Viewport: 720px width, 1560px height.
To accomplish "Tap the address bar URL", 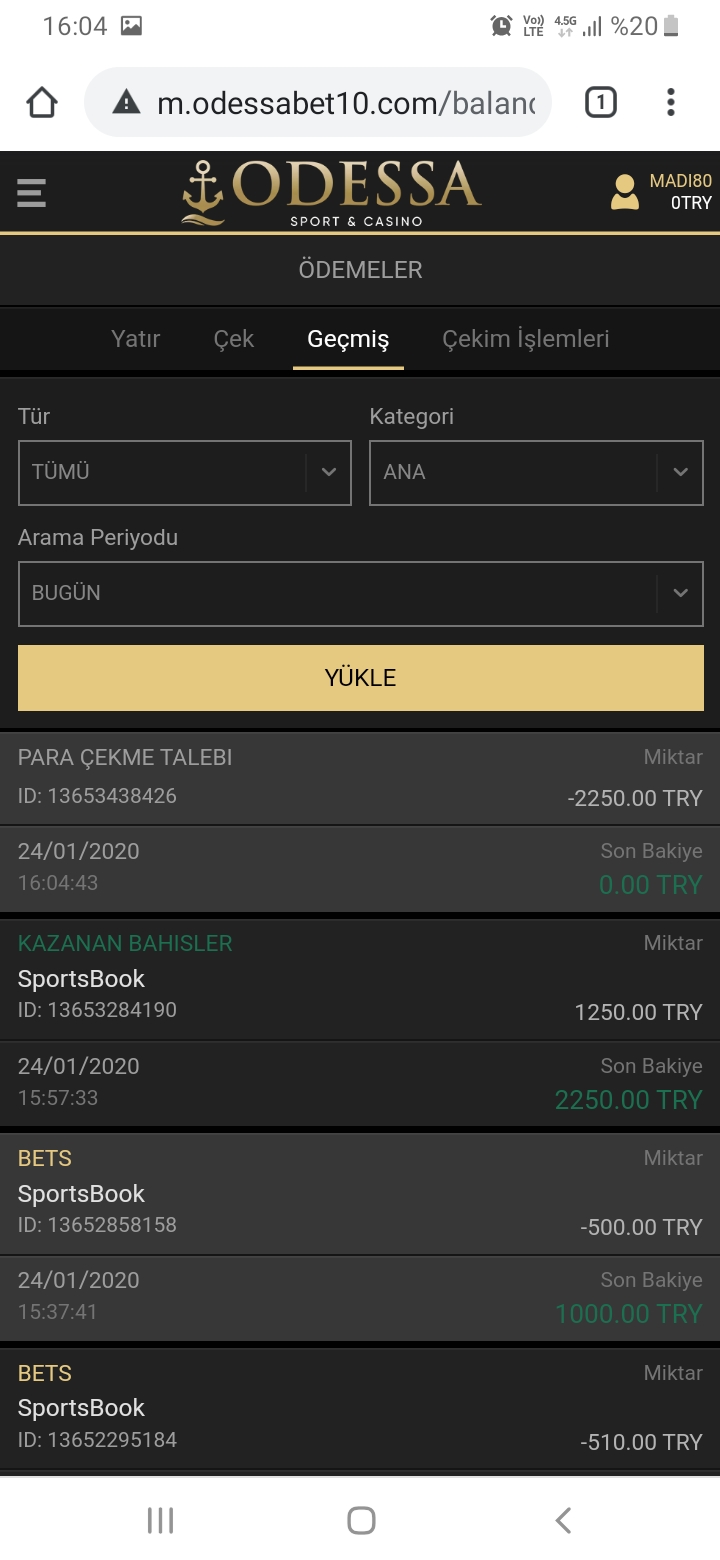I will tap(346, 103).
